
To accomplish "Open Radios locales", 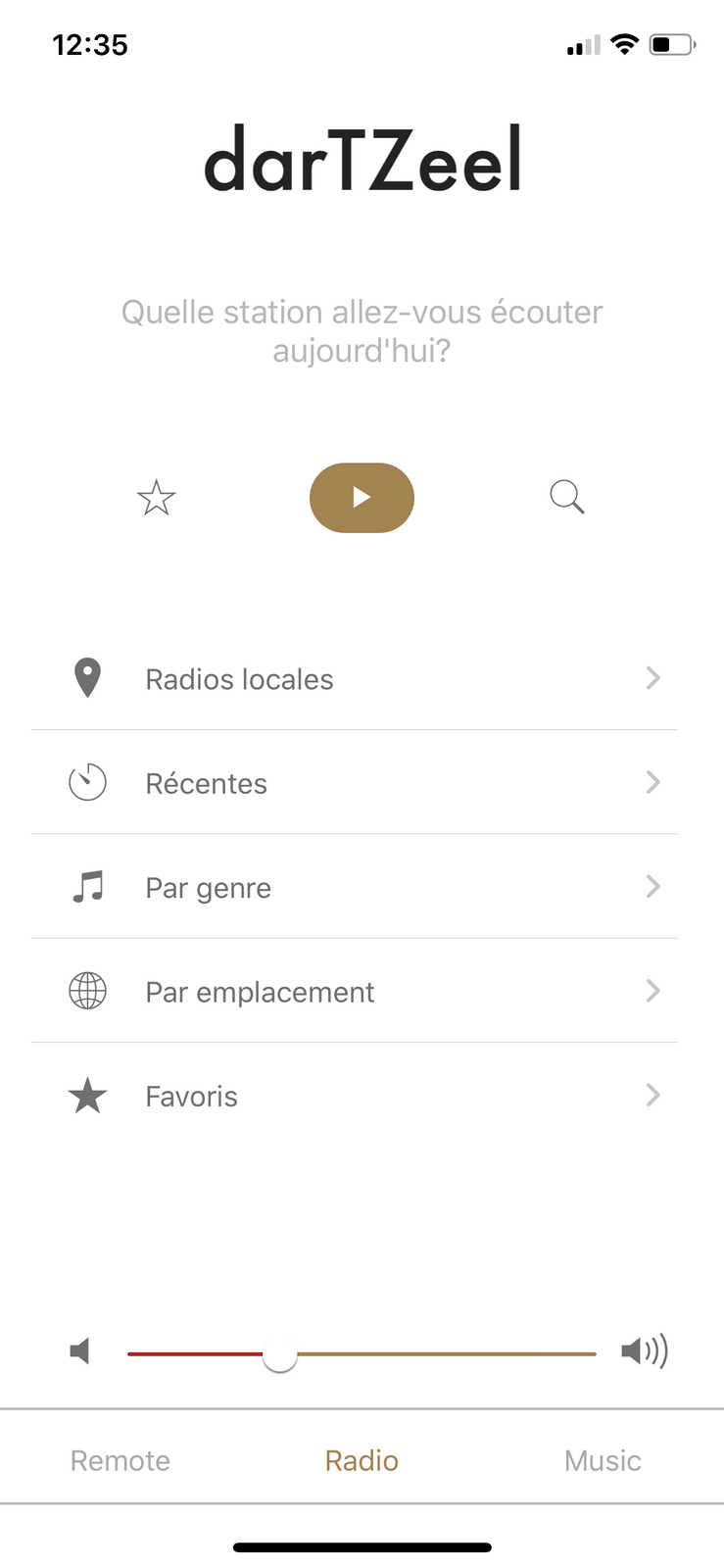I will pos(355,678).
